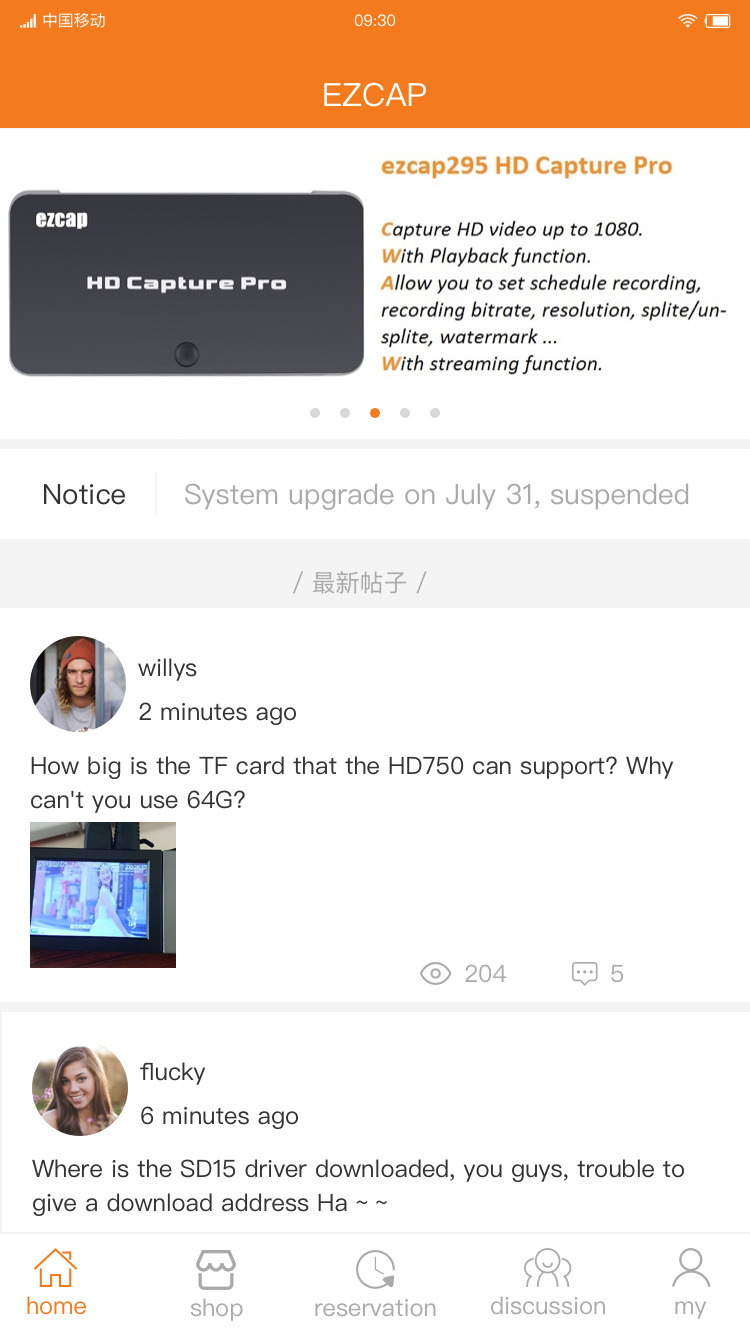
Task: Open willys' post about HD750 TF card
Action: coord(352,783)
